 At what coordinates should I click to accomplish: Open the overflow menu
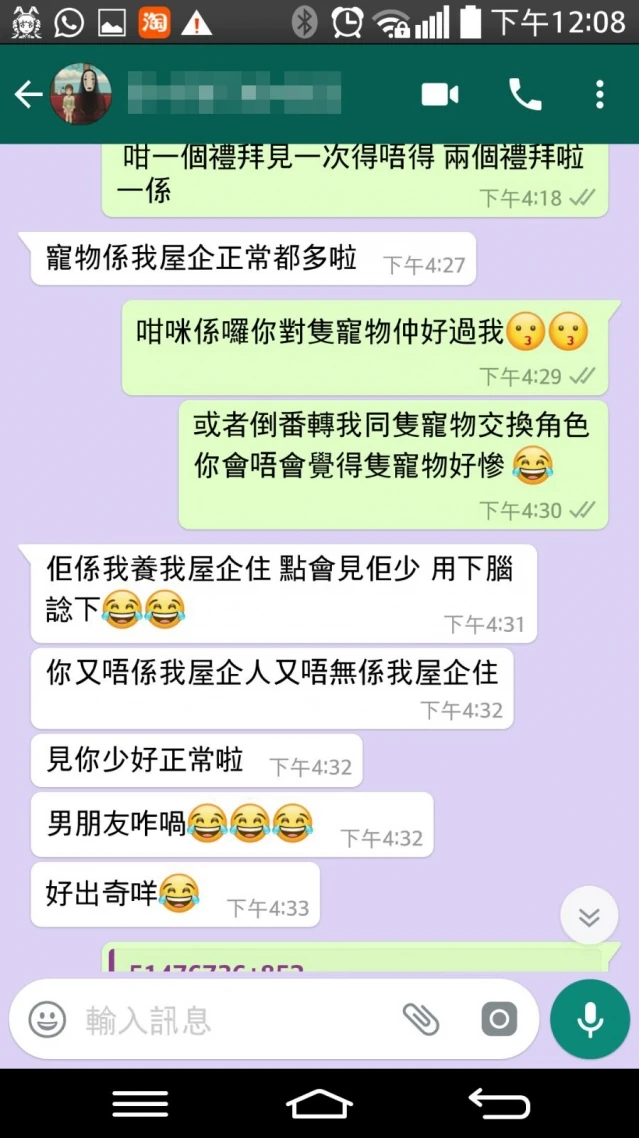(599, 95)
